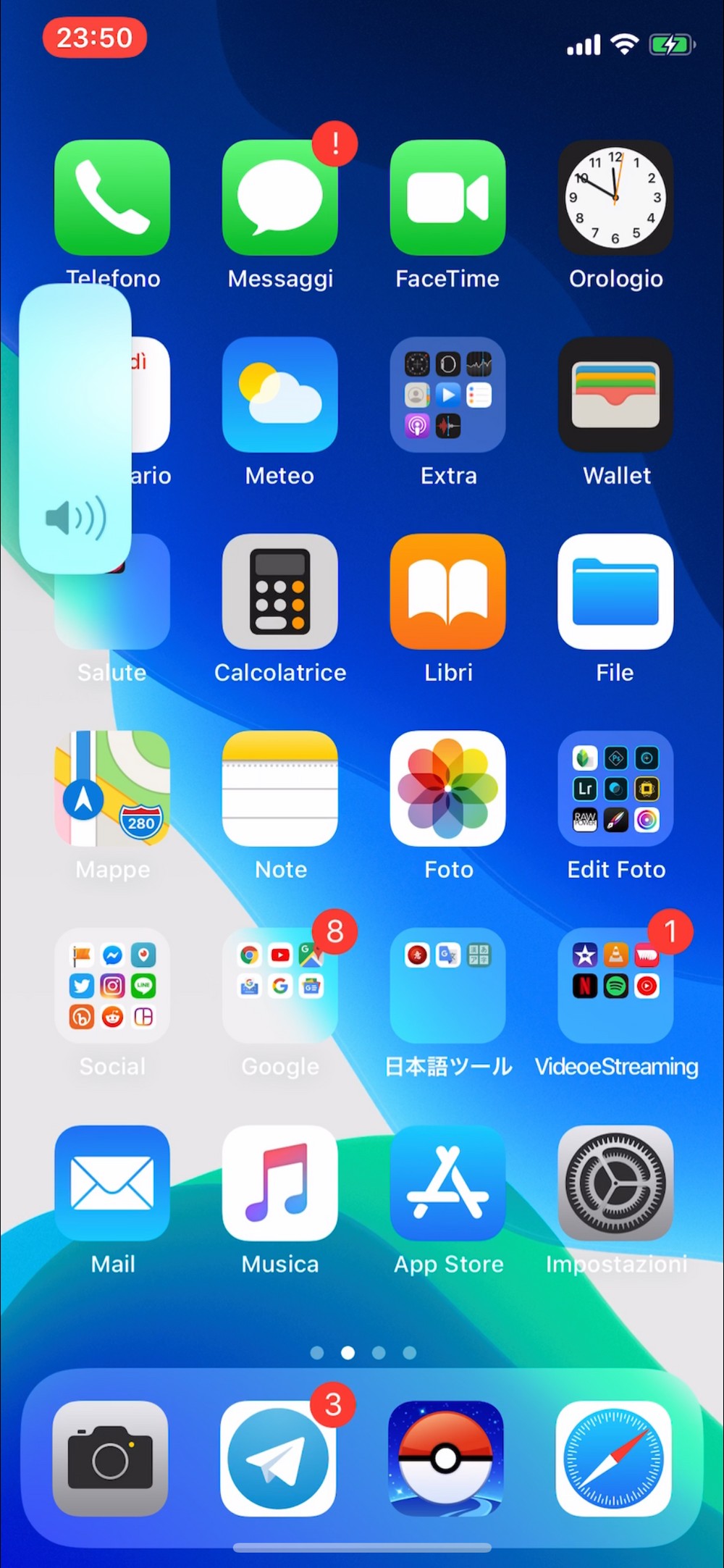Open the File app
This screenshot has height=1568, width=724.
(615, 592)
